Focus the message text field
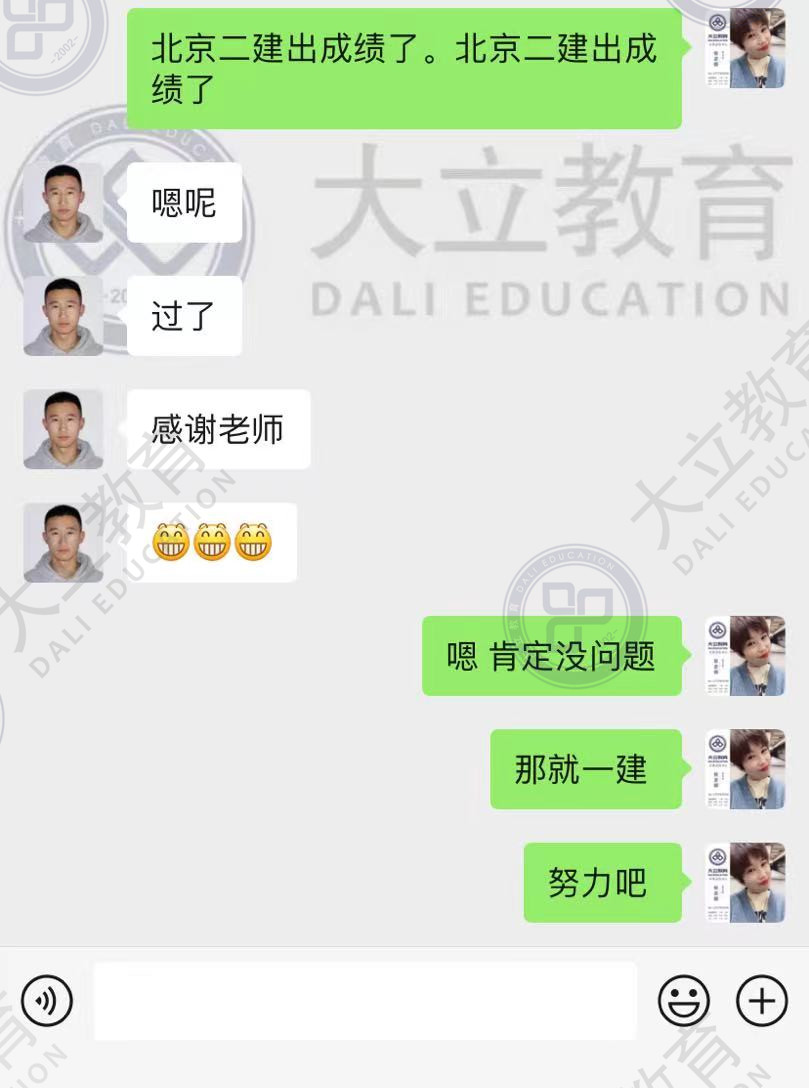 pyautogui.click(x=365, y=1000)
